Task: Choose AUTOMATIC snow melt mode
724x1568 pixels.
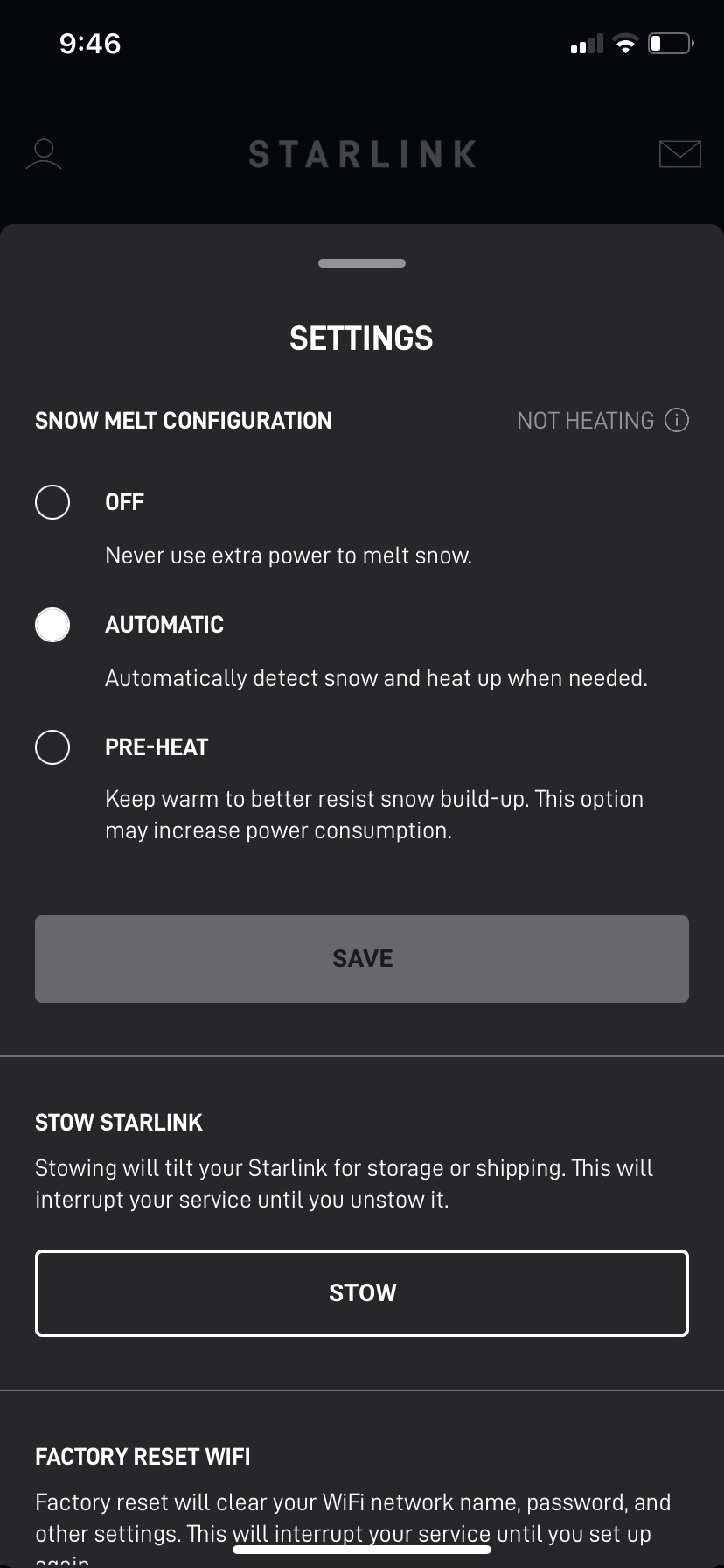Action: (52, 625)
